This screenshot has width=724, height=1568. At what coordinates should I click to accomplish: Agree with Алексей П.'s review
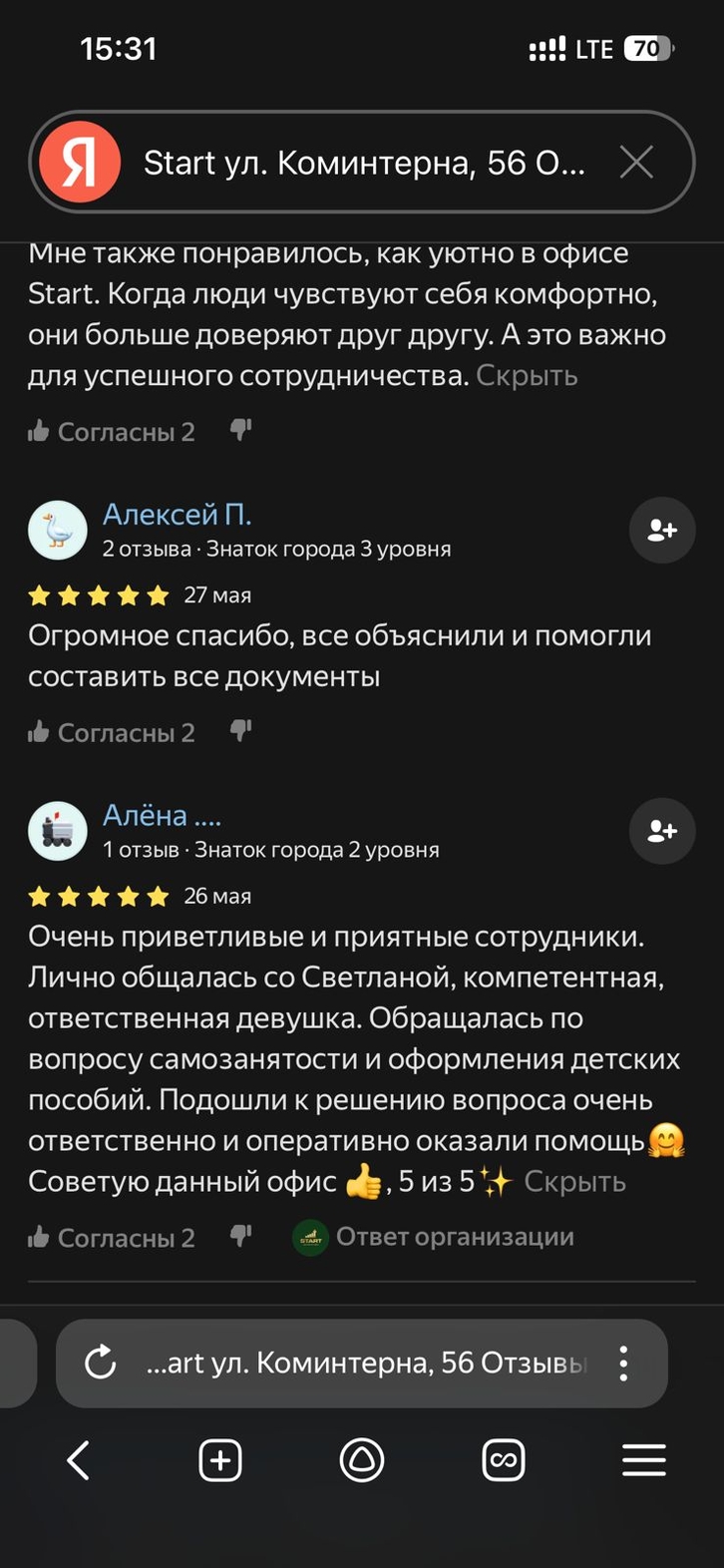pos(112,733)
